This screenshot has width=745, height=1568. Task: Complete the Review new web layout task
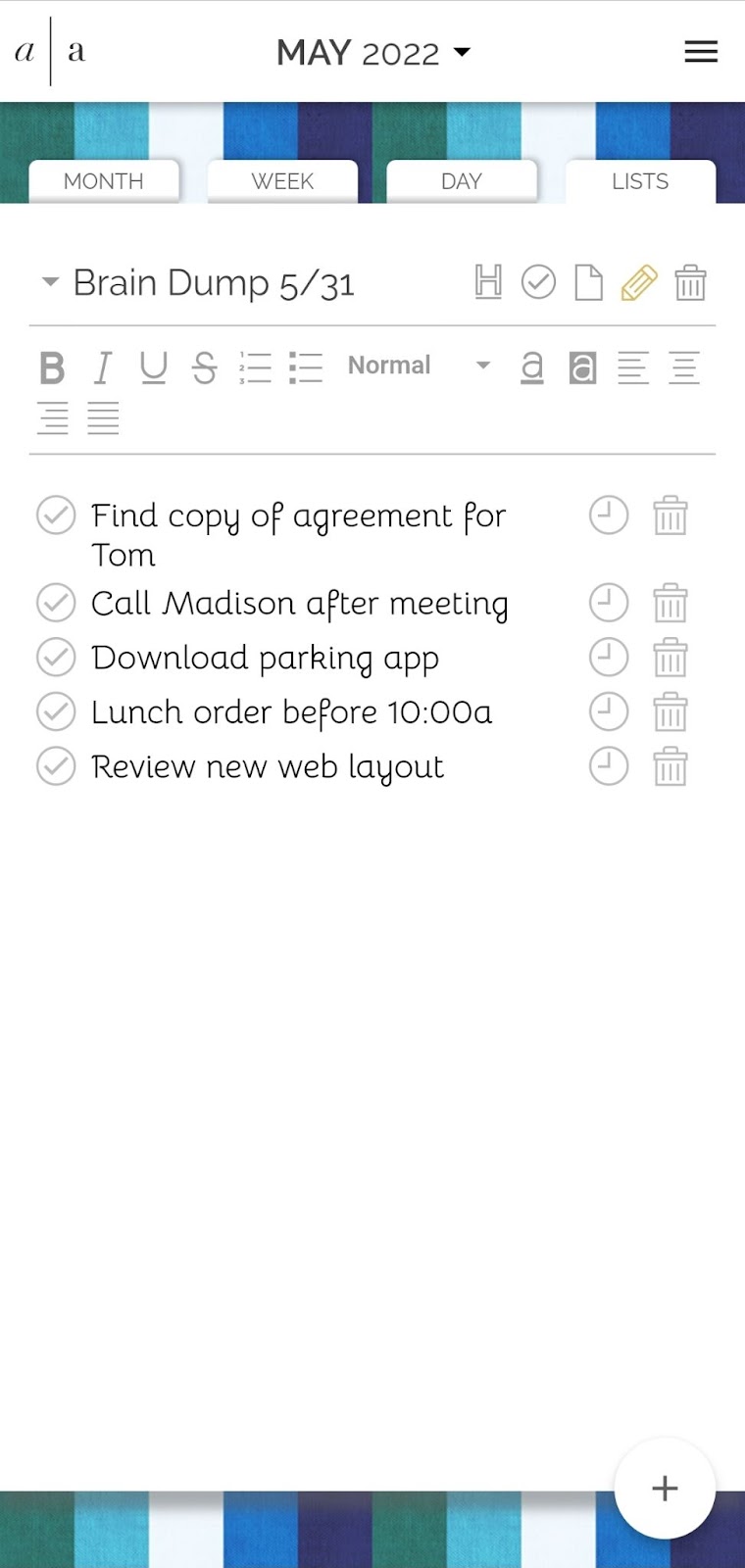point(56,766)
